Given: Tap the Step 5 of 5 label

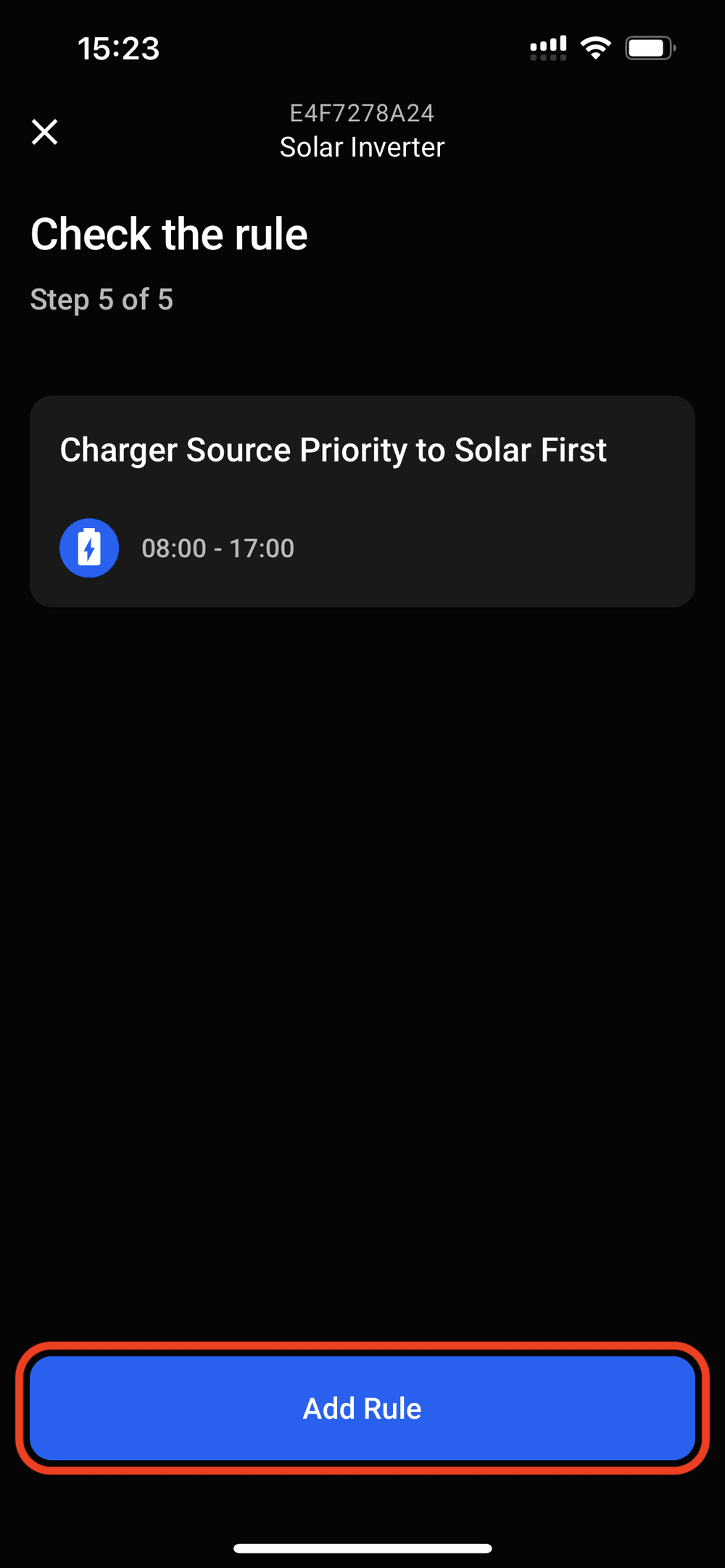Looking at the screenshot, I should coord(101,299).
